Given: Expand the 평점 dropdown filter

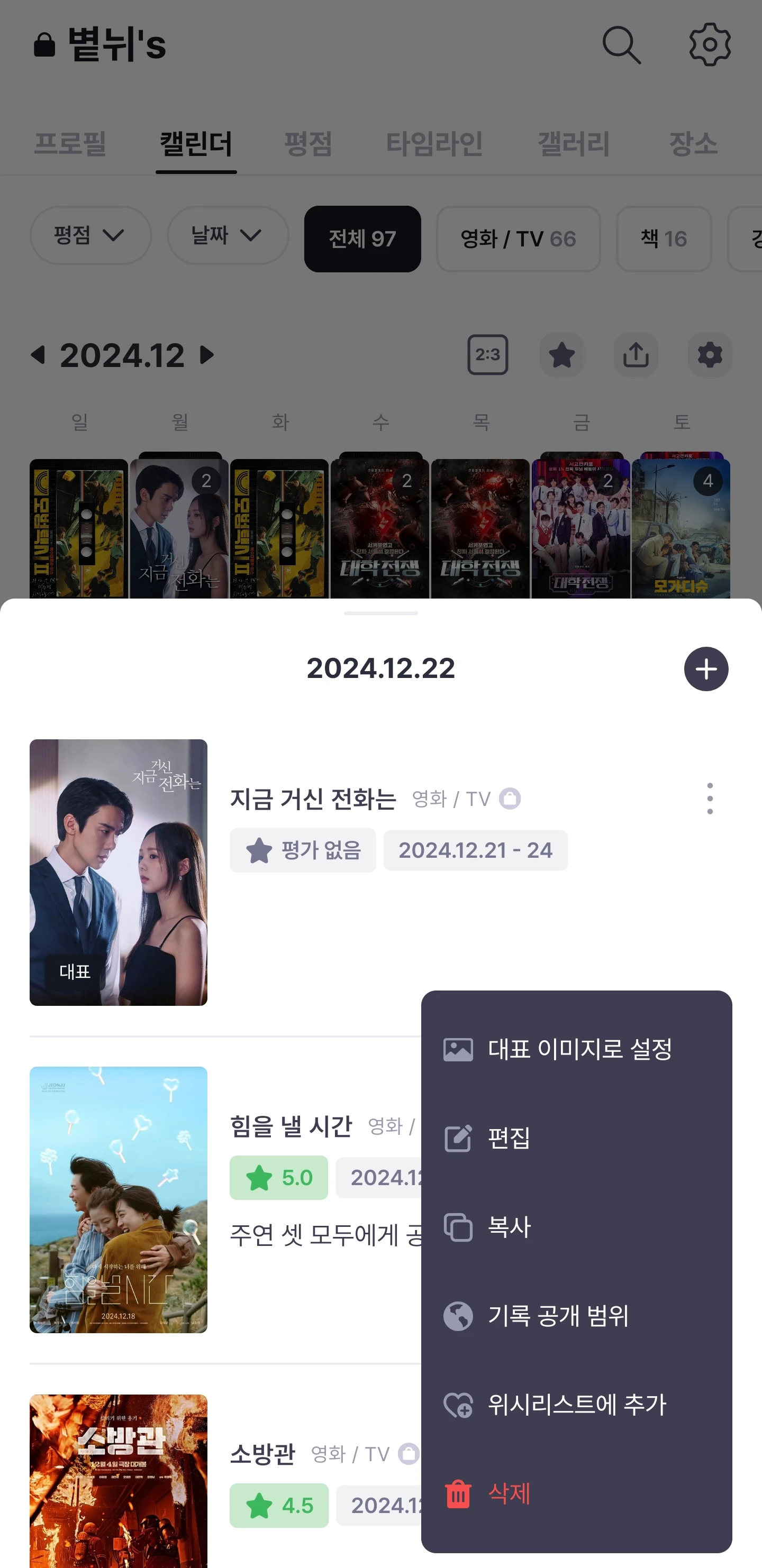Looking at the screenshot, I should [90, 235].
